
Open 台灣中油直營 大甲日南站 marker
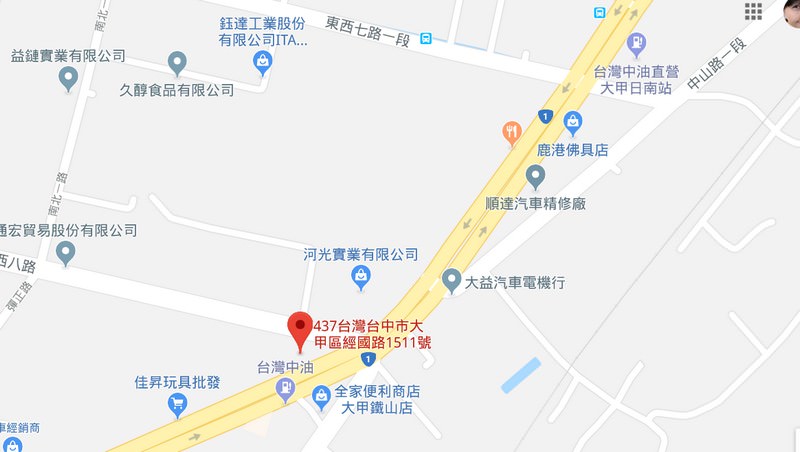tap(636, 45)
